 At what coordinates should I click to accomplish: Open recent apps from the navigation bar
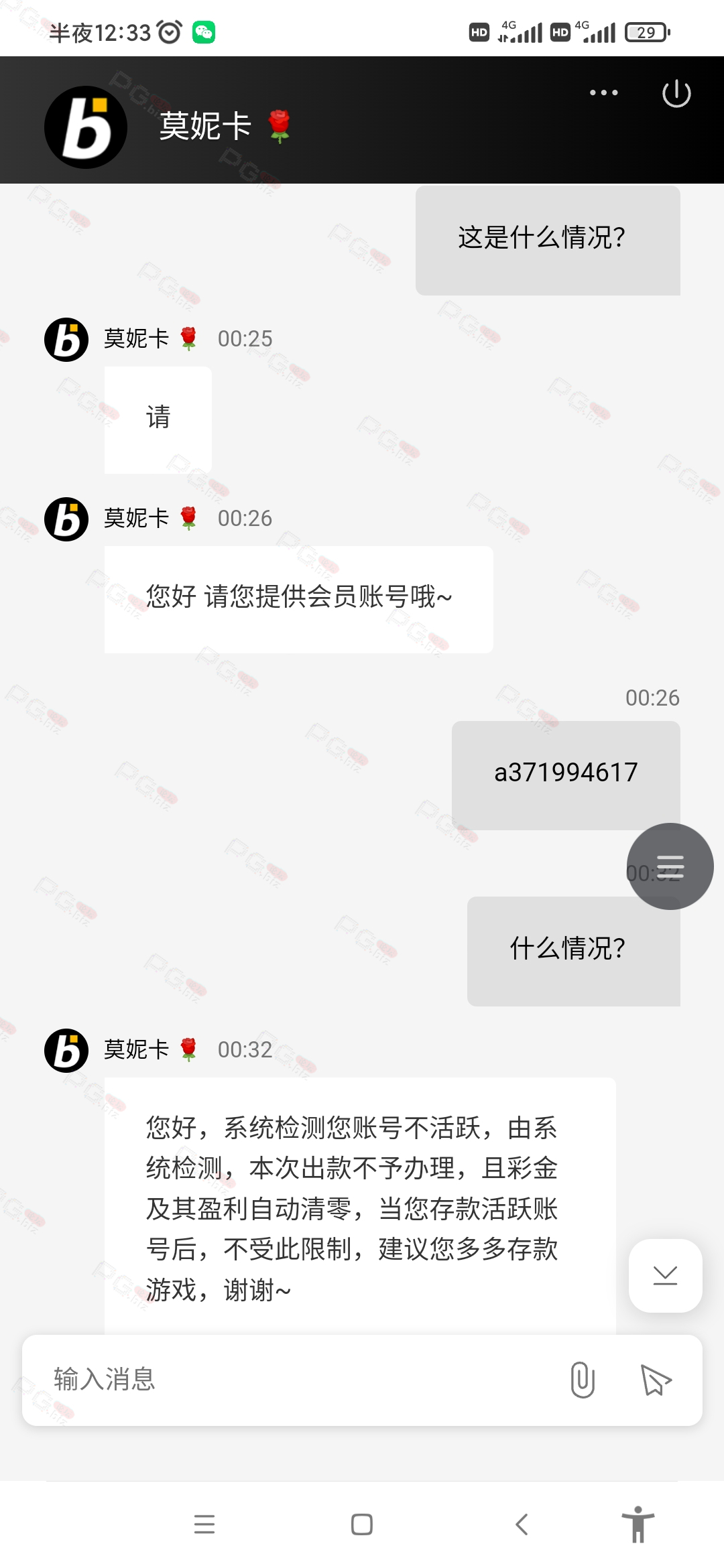[x=204, y=1524]
